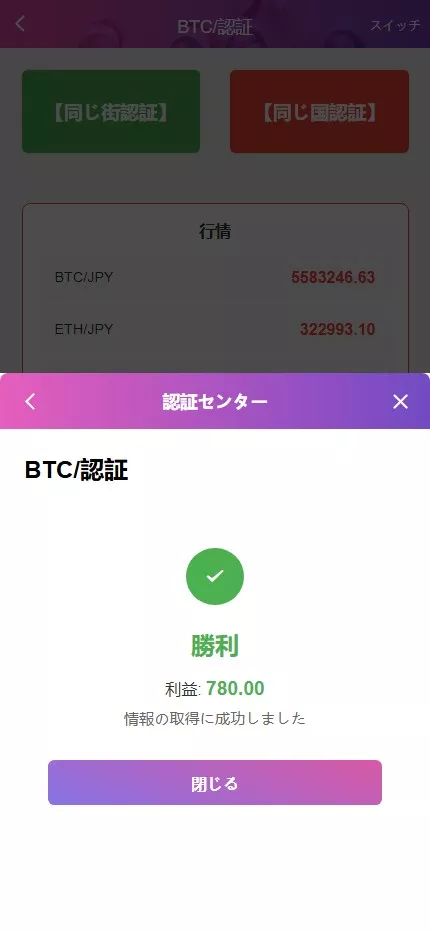
Task: Dismiss the 認証センター sheet with X
Action: click(400, 402)
